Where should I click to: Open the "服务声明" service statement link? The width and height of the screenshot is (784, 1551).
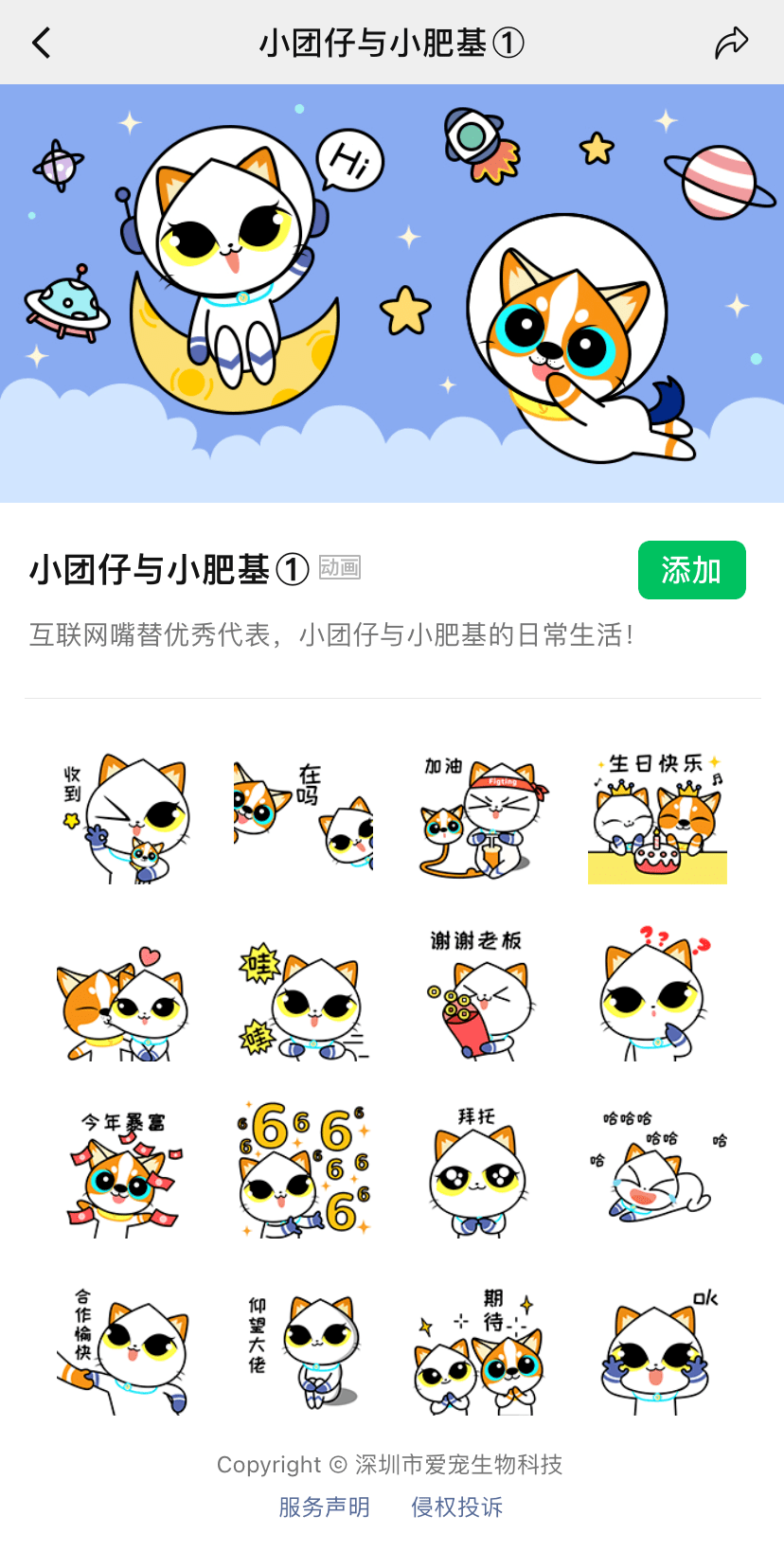(x=324, y=1506)
